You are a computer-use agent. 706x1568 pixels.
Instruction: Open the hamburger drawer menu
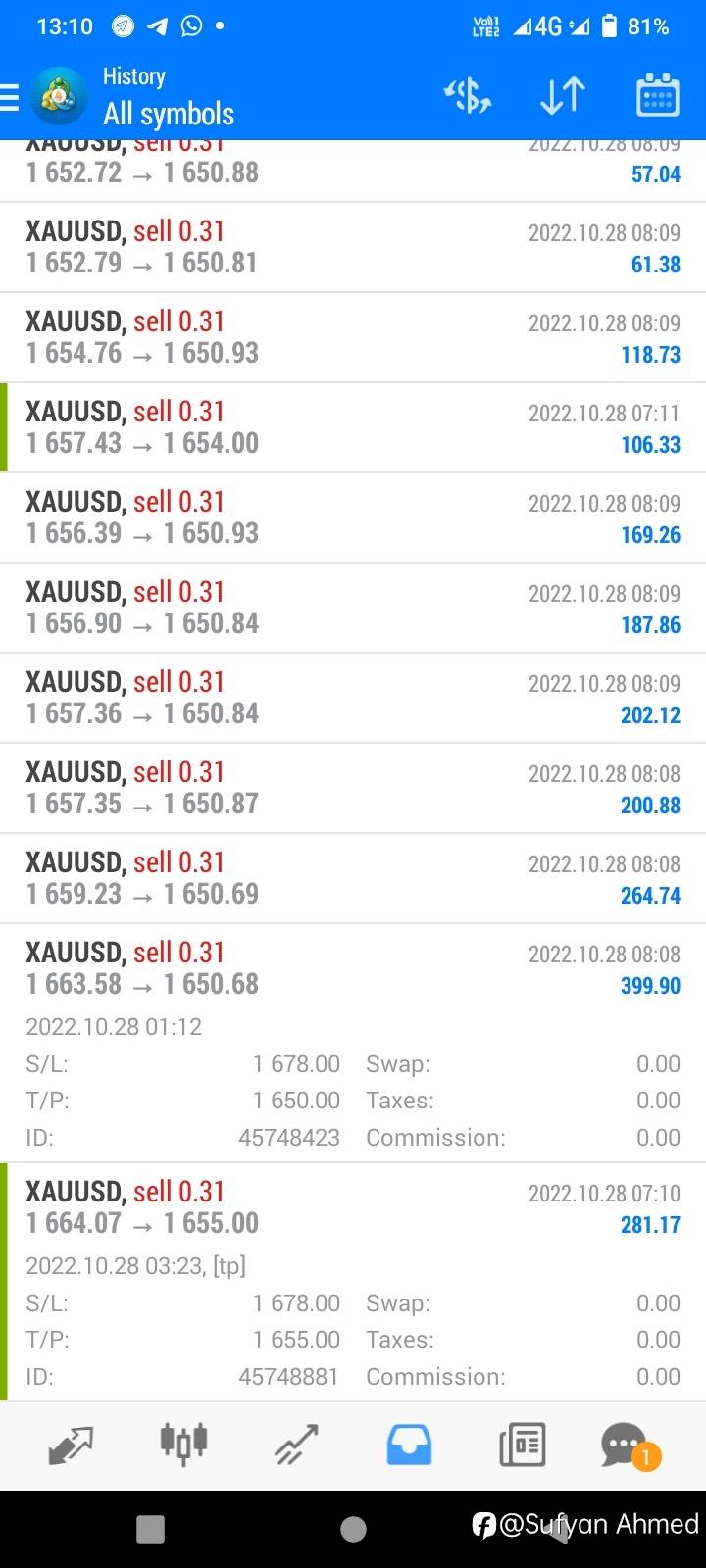tap(10, 96)
